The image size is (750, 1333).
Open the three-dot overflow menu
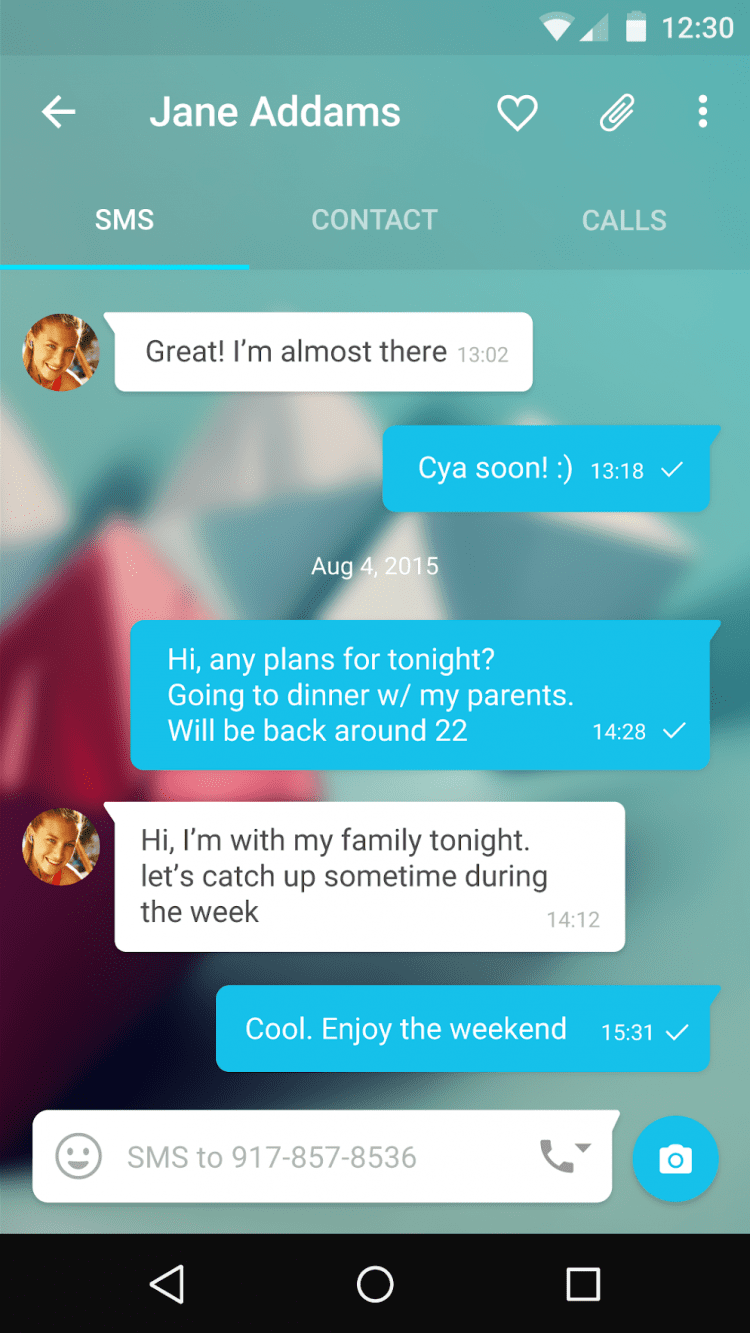[x=703, y=112]
